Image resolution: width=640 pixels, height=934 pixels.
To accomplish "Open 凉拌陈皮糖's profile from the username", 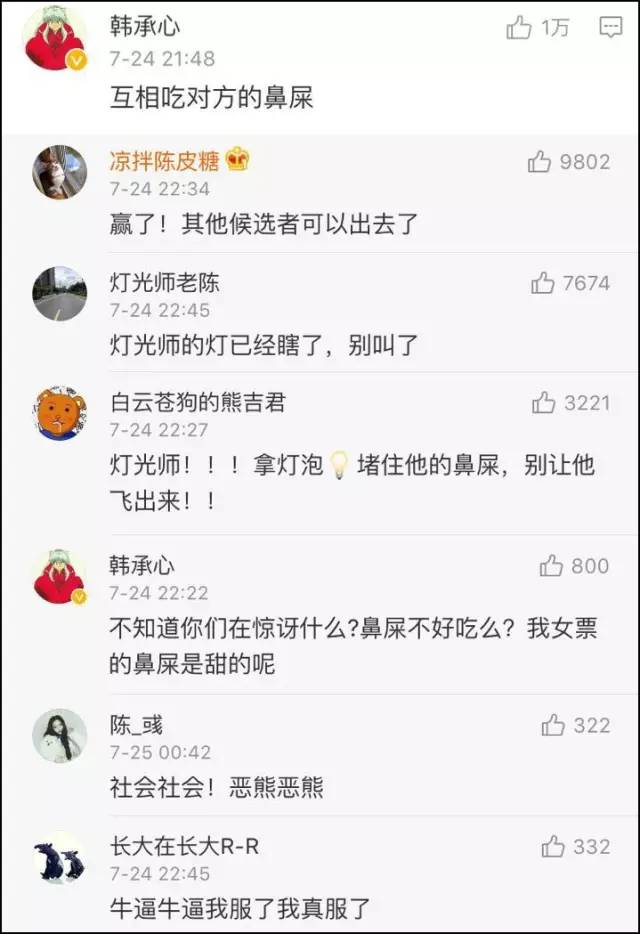I will coord(164,161).
